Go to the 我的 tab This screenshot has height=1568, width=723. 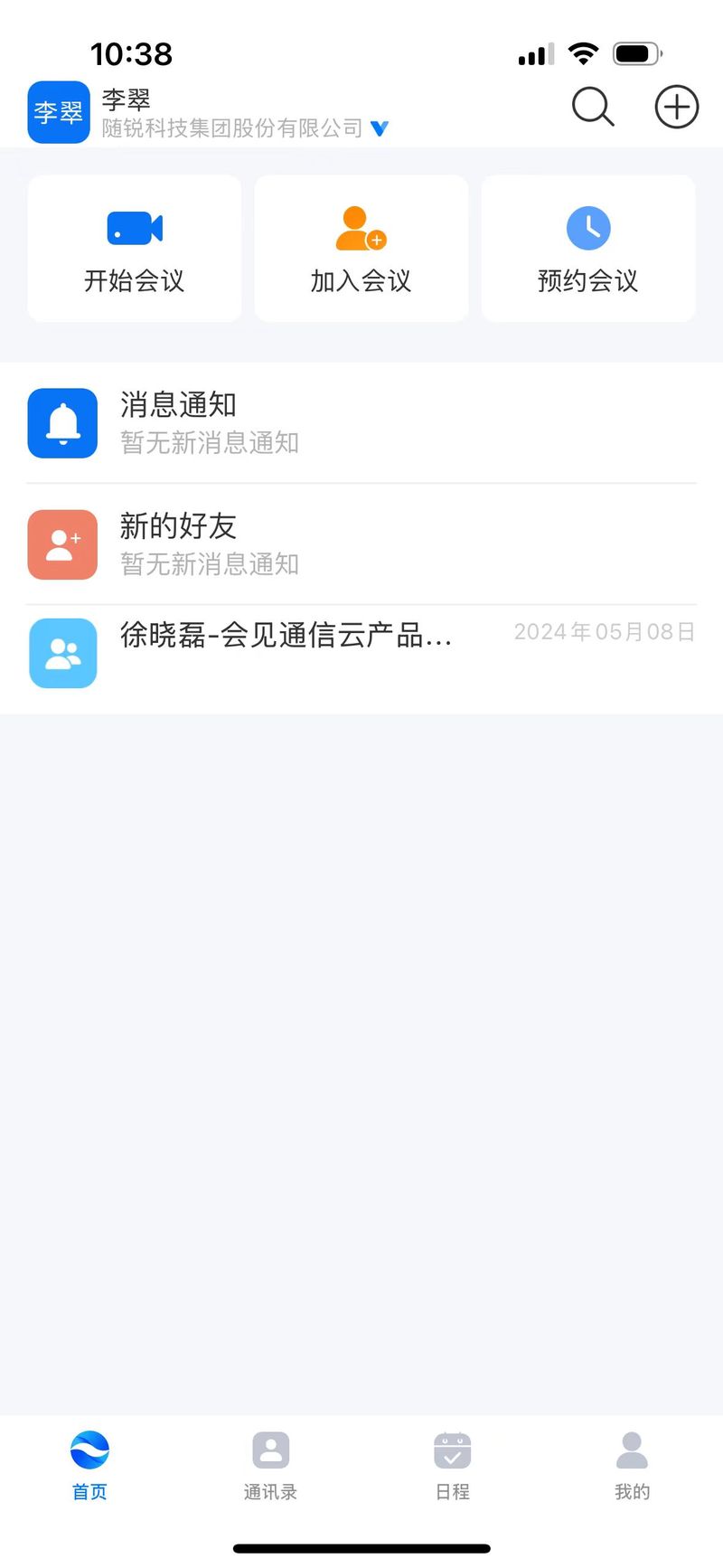tap(633, 1466)
